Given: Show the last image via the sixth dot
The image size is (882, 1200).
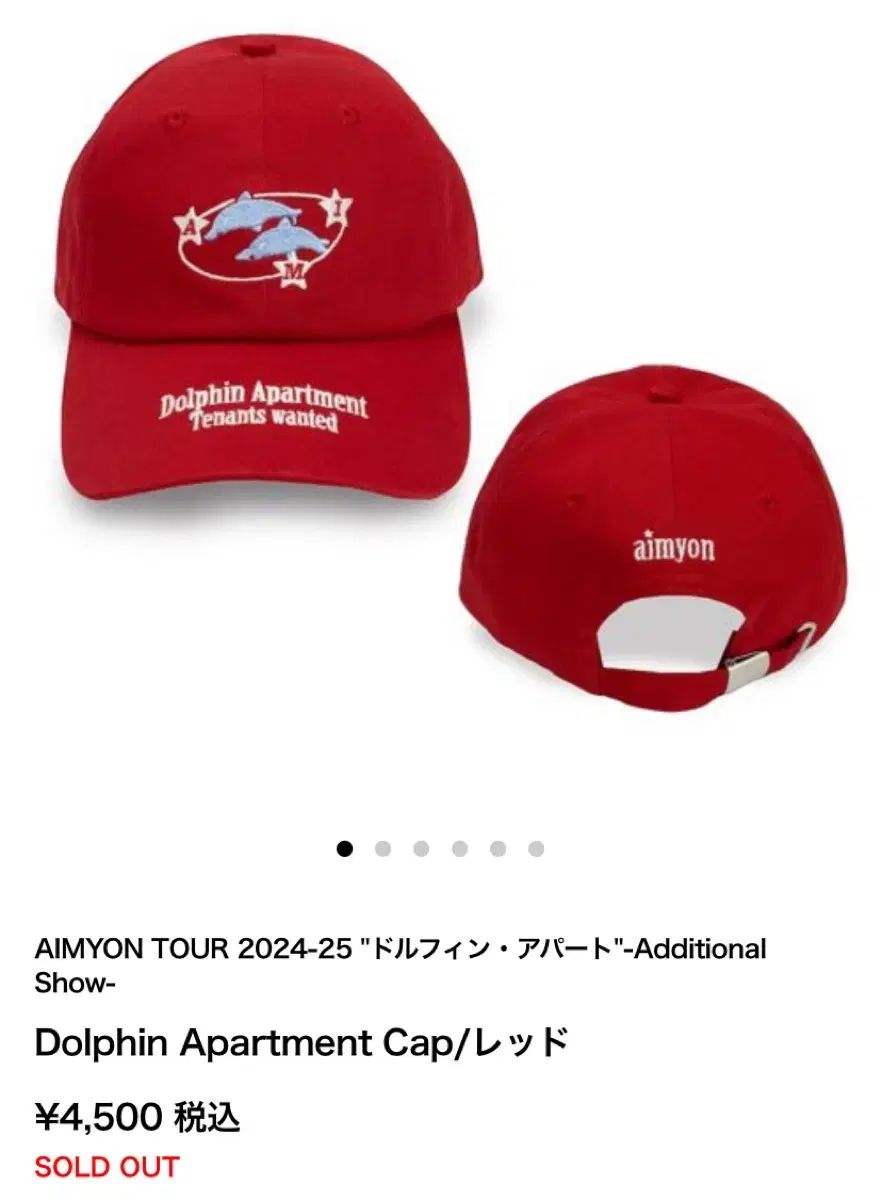Looking at the screenshot, I should (x=536, y=849).
